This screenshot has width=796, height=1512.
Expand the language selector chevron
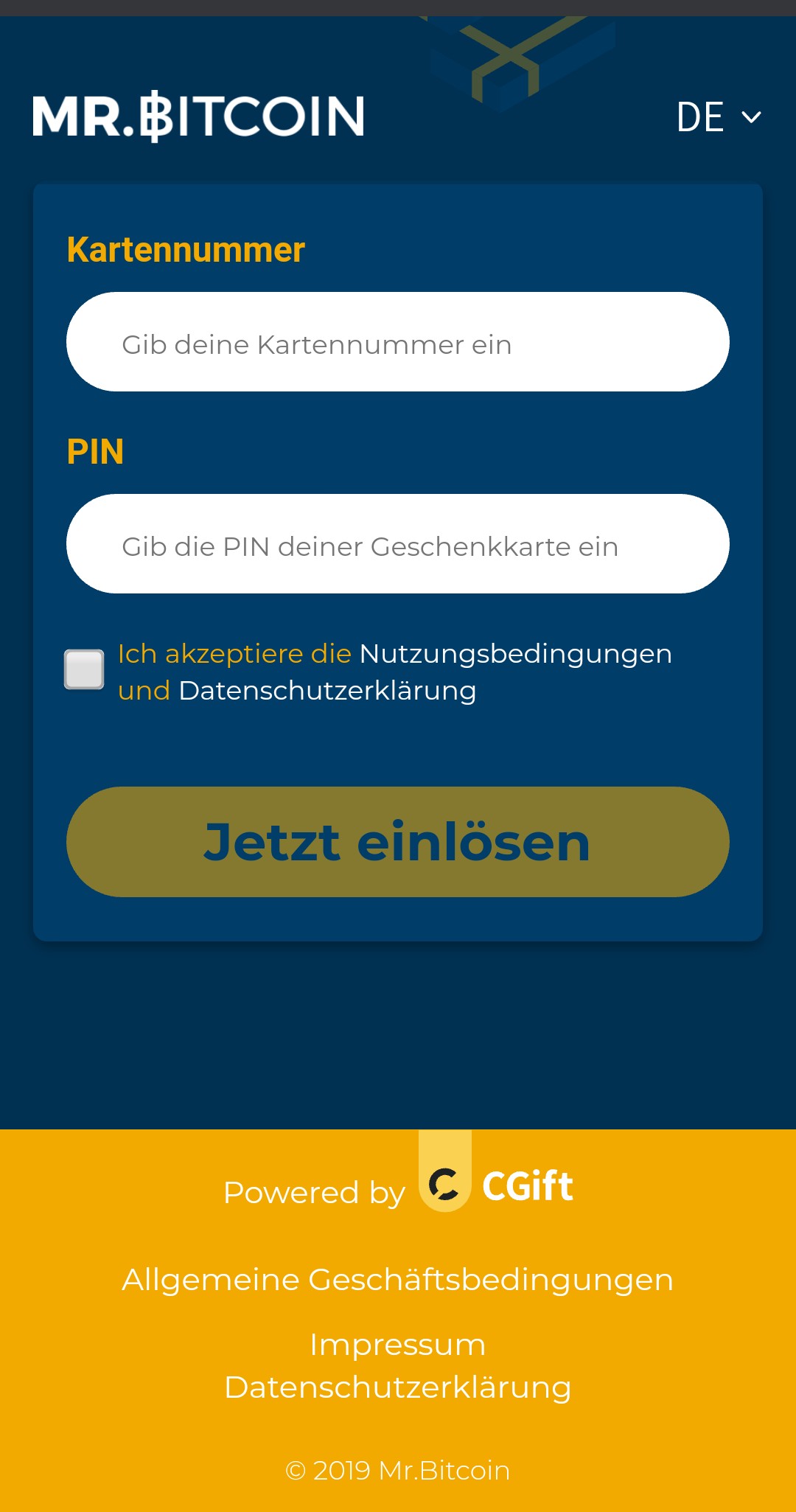pos(750,116)
